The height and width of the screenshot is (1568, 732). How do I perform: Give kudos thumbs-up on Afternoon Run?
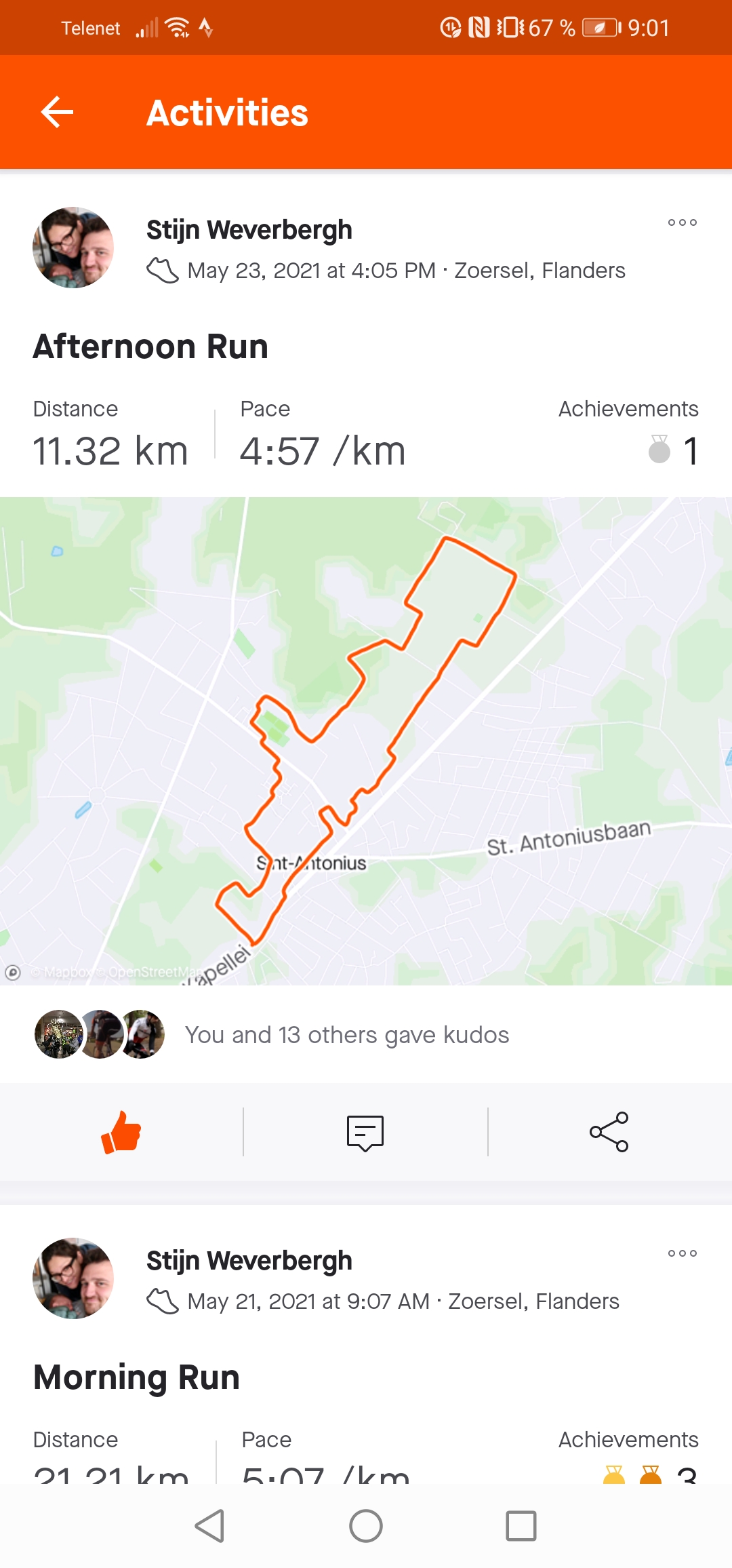121,1132
